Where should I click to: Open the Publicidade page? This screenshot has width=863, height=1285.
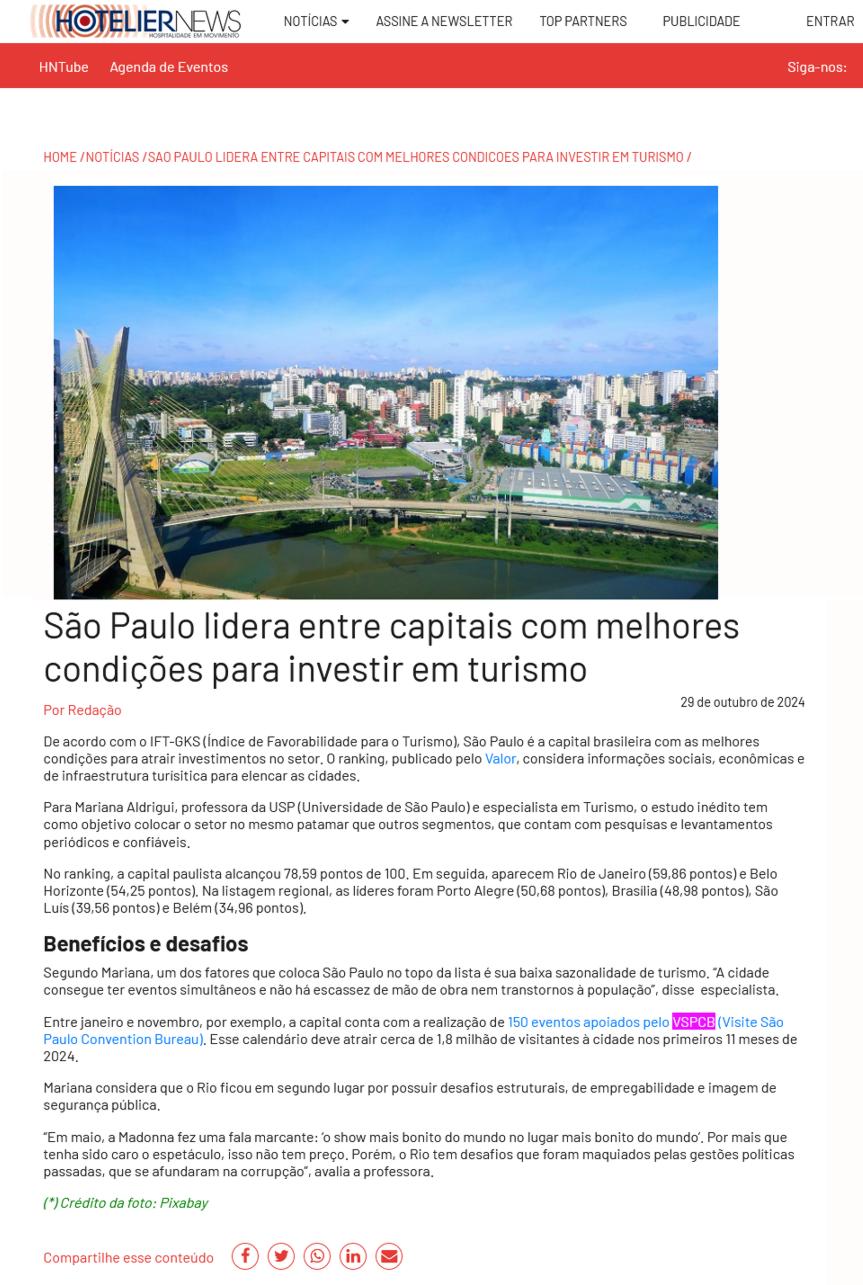[701, 21]
